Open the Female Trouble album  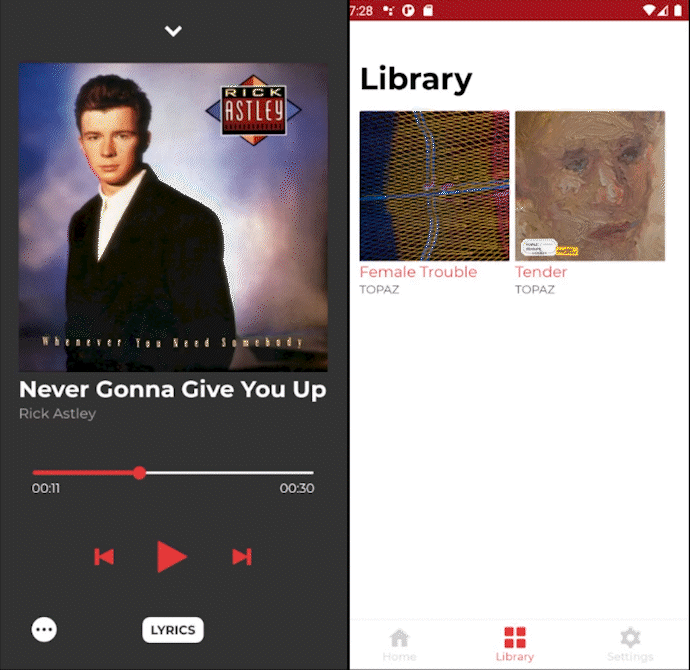[434, 187]
